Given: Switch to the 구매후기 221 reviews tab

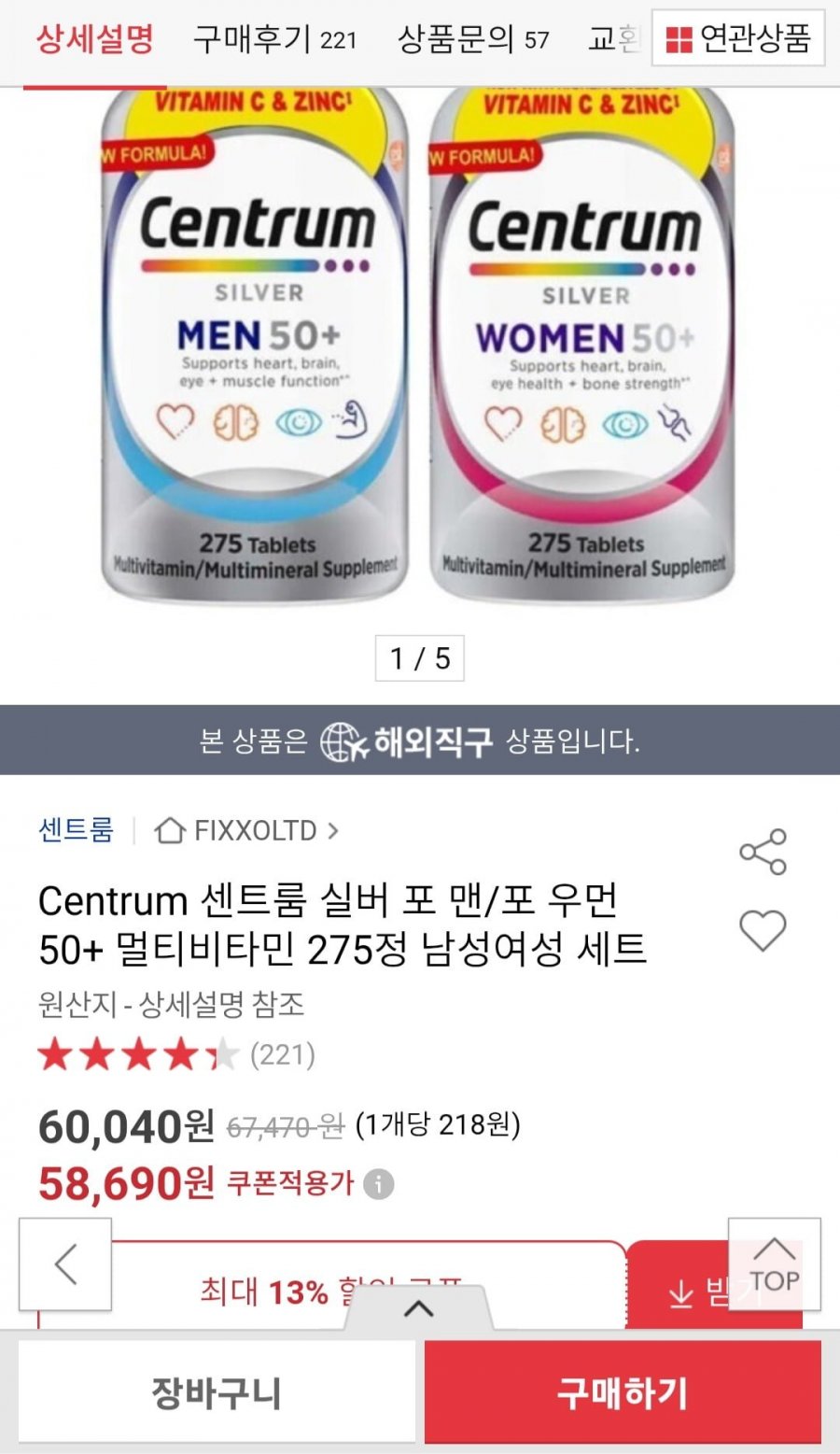Looking at the screenshot, I should (x=274, y=39).
